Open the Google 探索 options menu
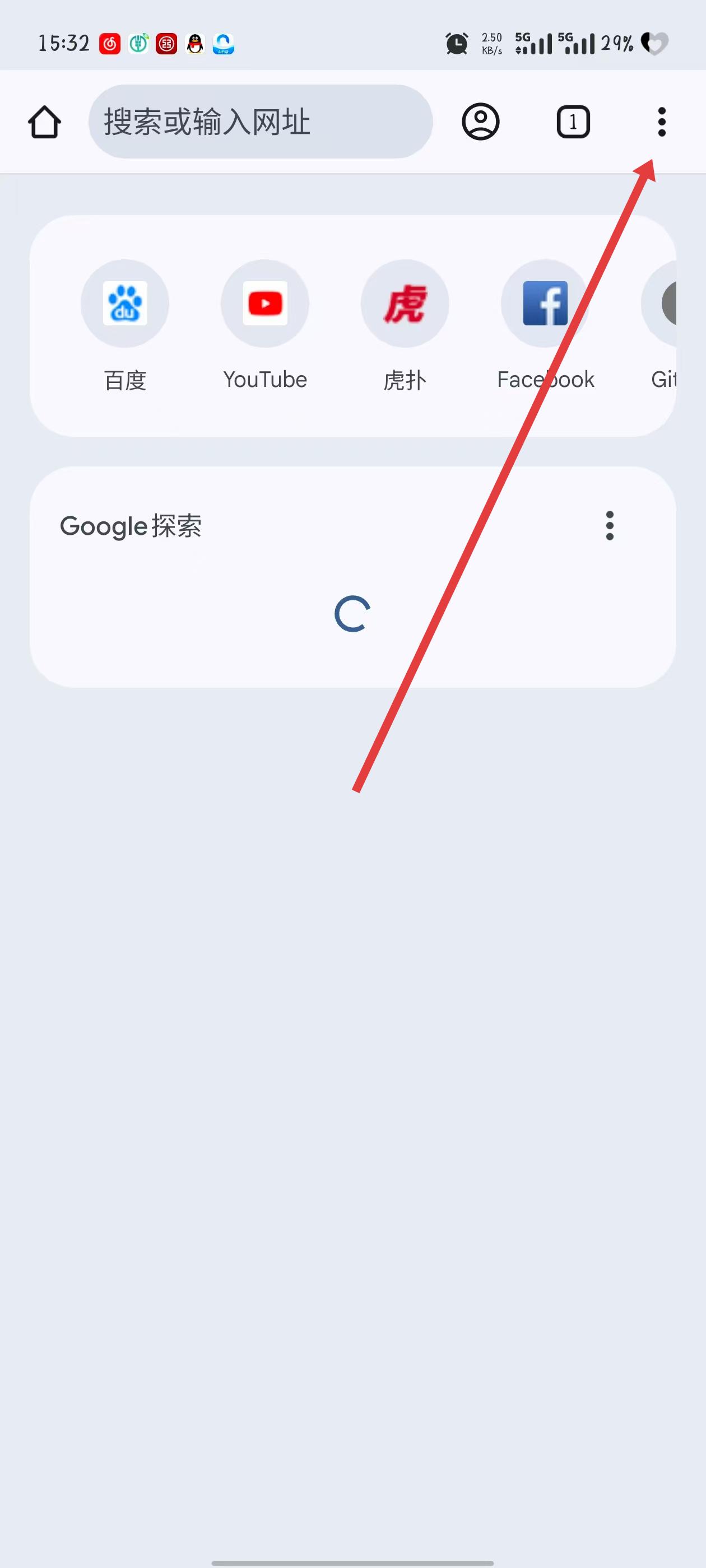 point(610,525)
